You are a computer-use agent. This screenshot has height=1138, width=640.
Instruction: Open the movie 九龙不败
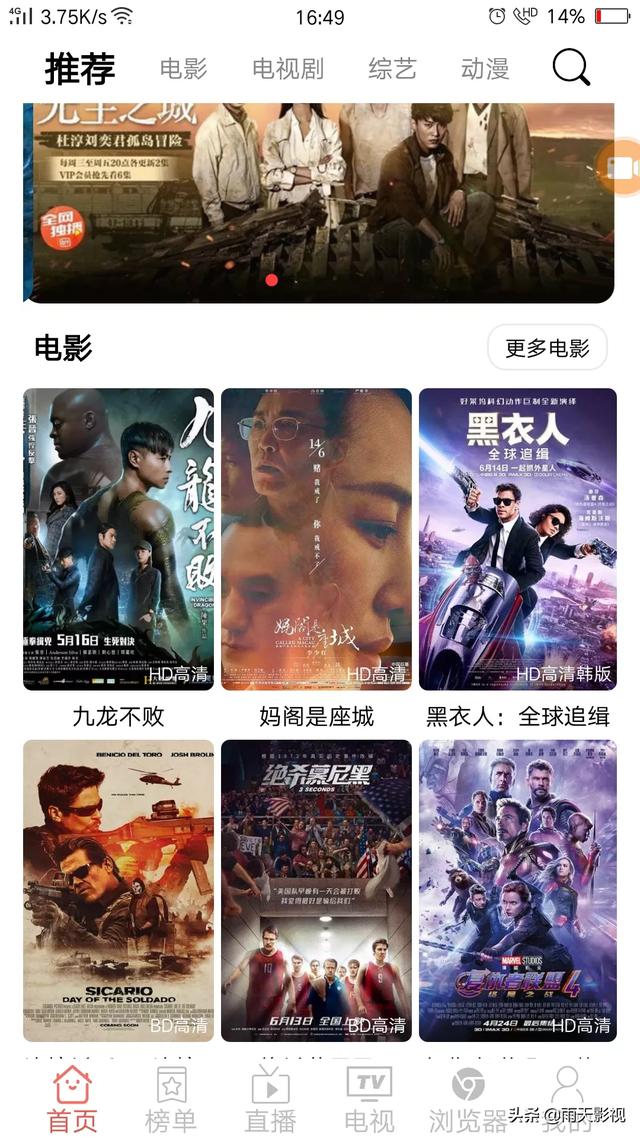(119, 539)
